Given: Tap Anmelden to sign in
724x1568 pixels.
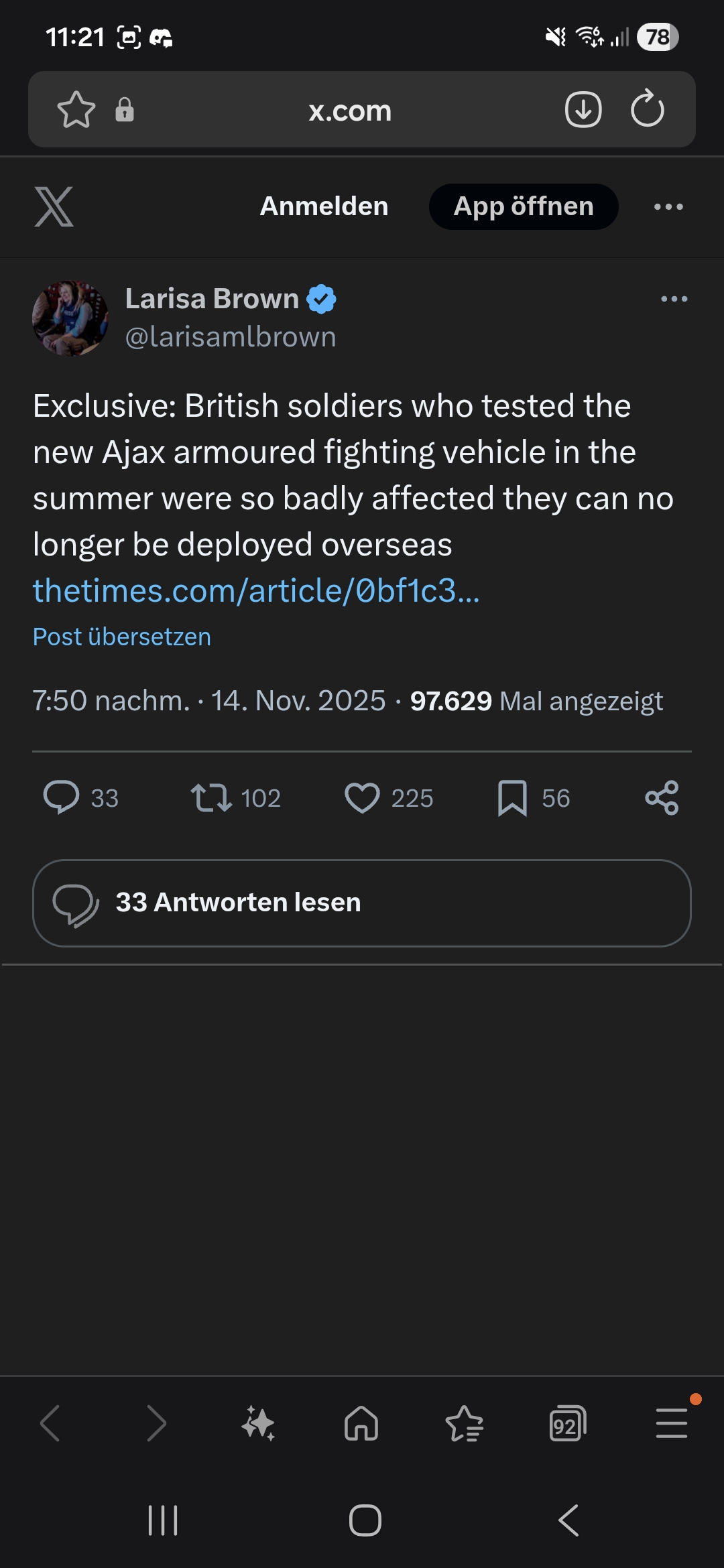Looking at the screenshot, I should click(324, 206).
